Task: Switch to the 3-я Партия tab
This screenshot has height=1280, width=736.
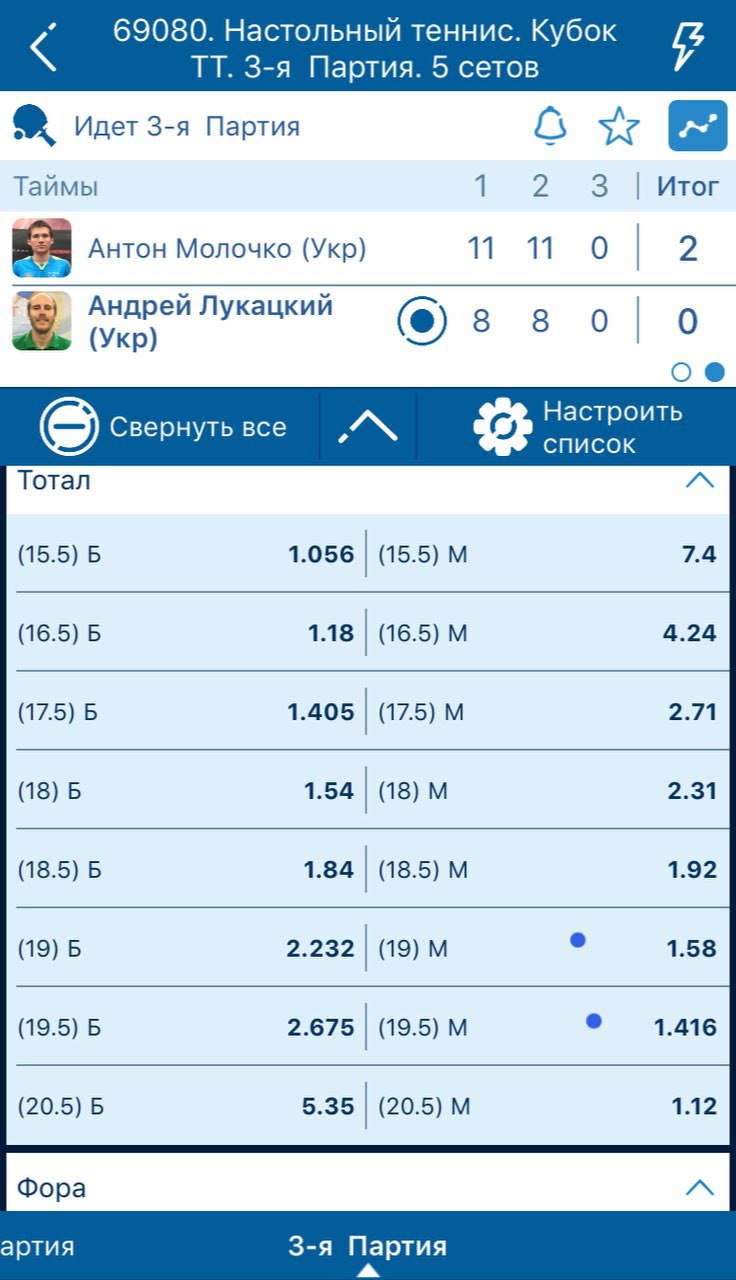Action: (x=368, y=1246)
